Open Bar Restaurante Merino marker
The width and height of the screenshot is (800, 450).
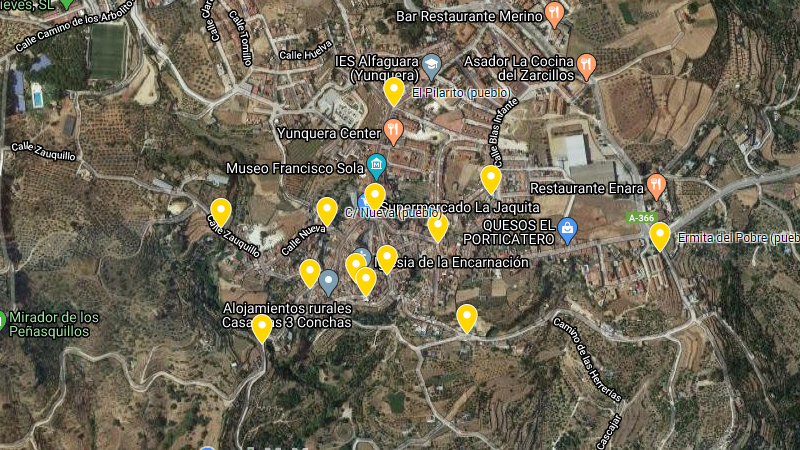click(555, 14)
